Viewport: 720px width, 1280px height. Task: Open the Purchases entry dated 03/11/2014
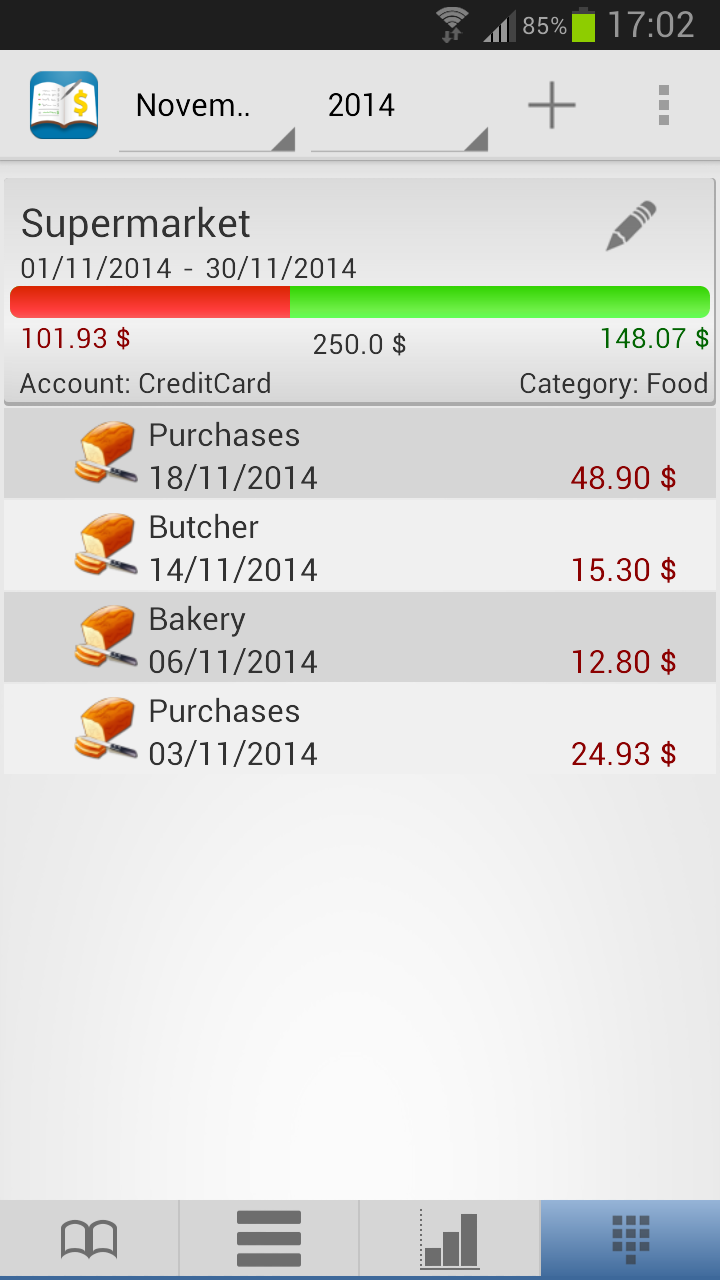pos(360,730)
